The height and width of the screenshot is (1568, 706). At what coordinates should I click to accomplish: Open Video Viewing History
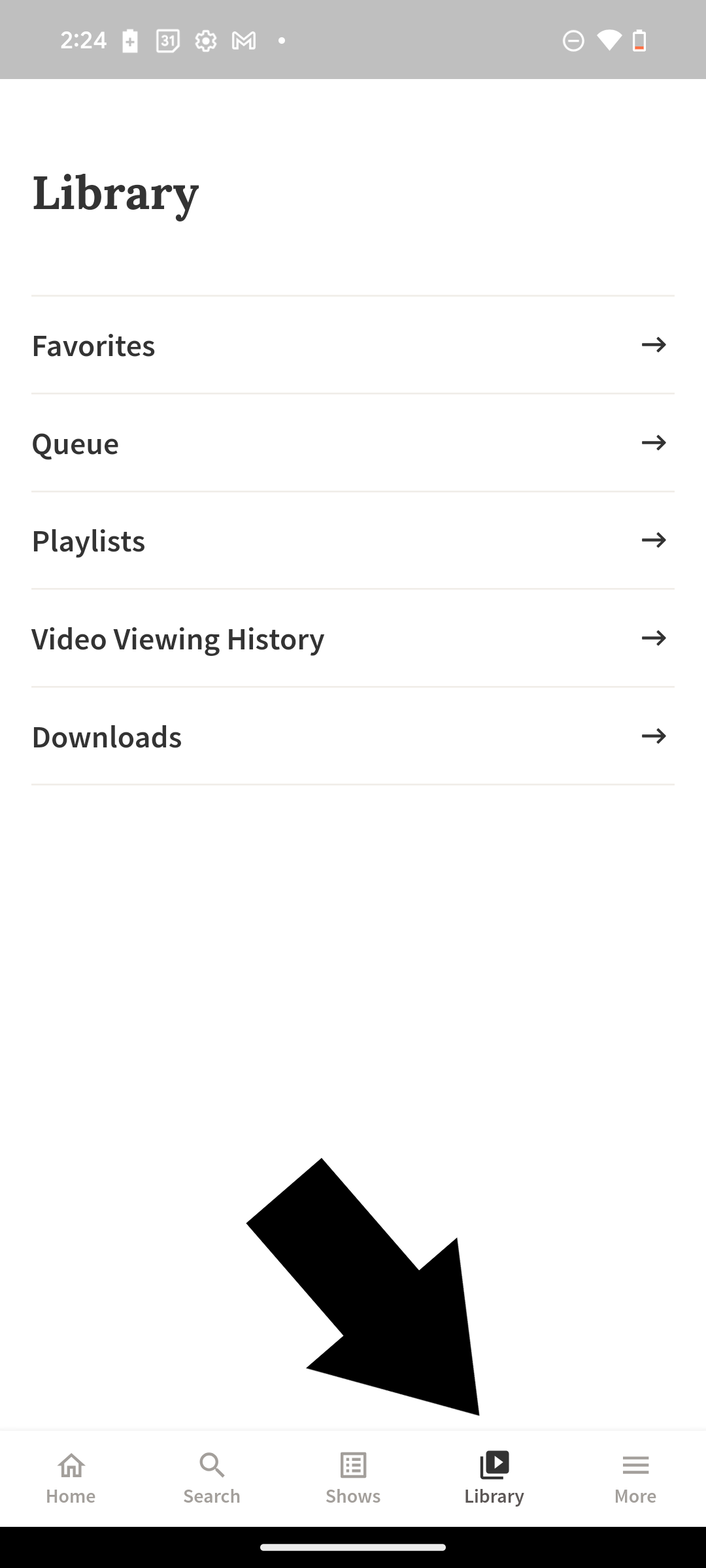coord(353,638)
